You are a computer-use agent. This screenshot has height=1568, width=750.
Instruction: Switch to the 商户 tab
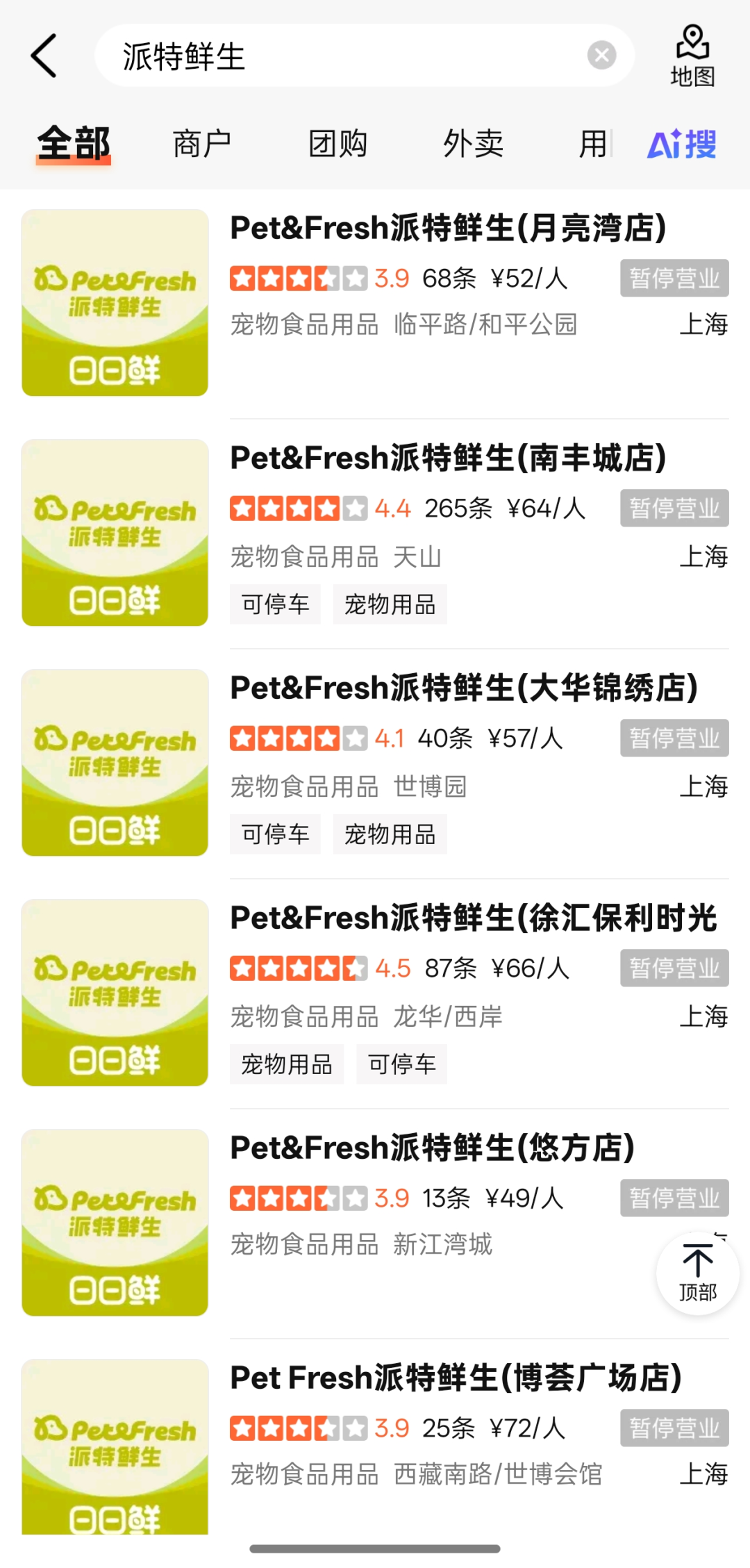coord(201,144)
